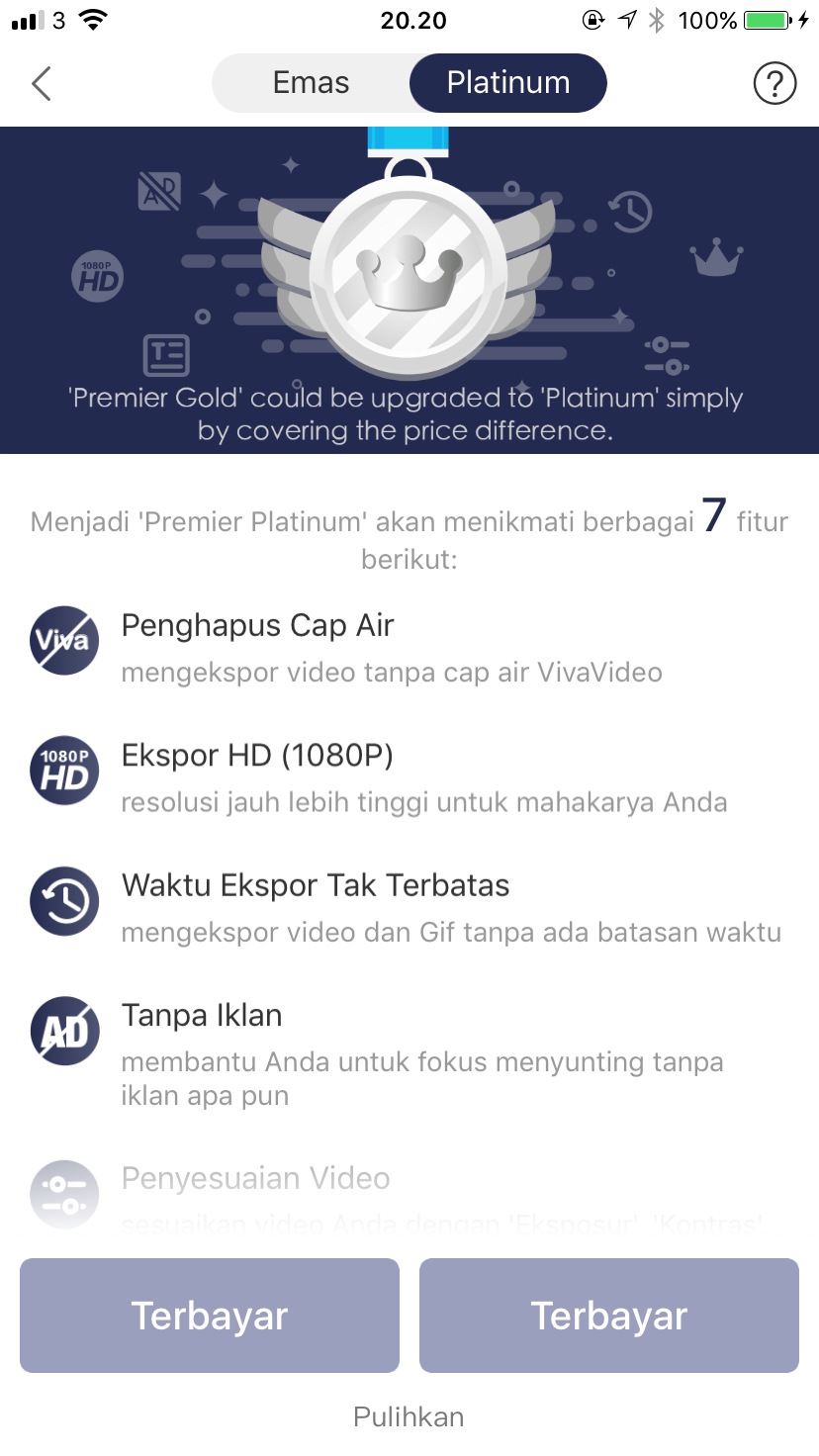Go back using the arrow
819x1456 pixels.
point(42,84)
